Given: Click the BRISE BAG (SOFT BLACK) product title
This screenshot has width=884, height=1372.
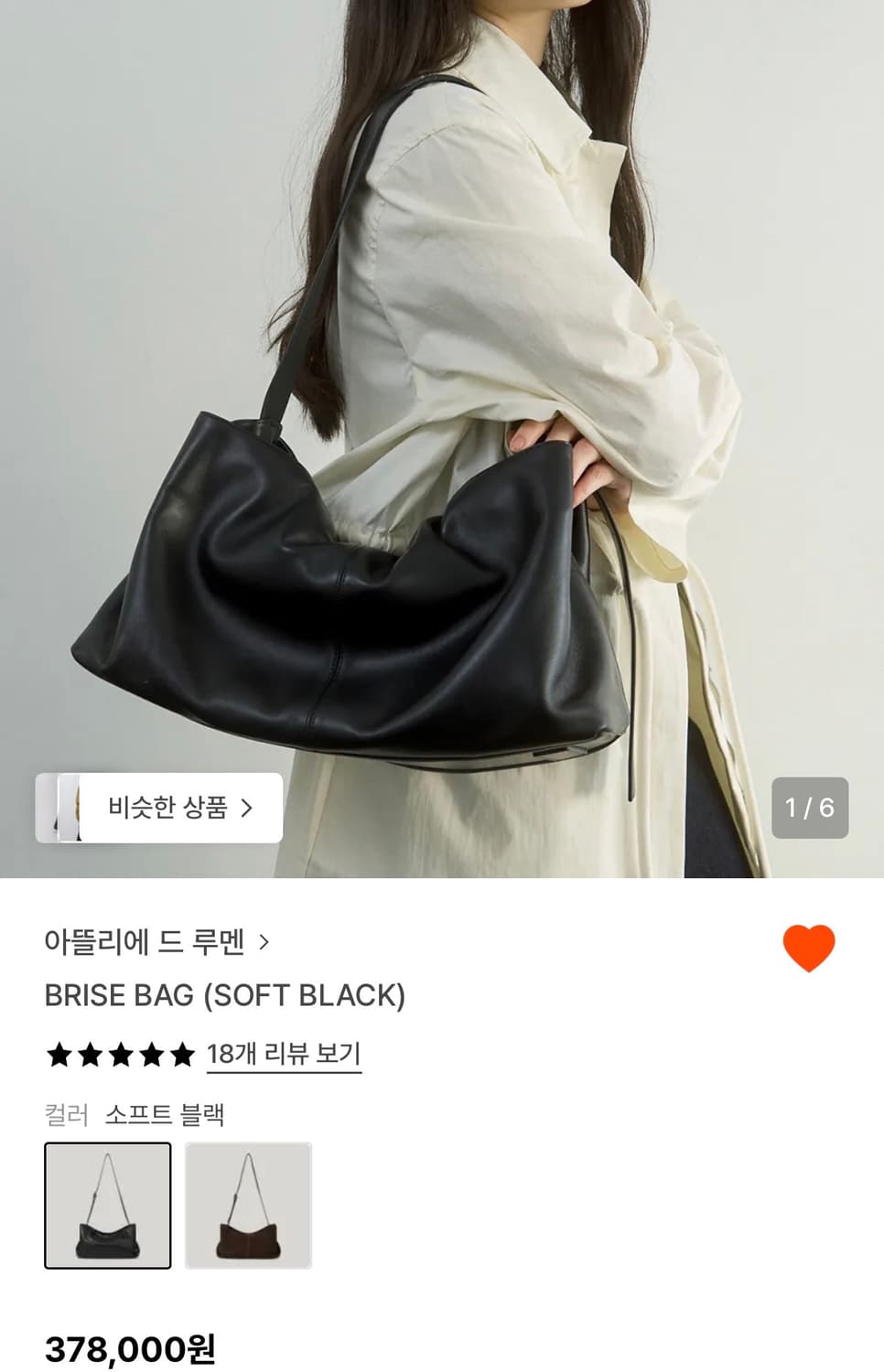Looking at the screenshot, I should 226,997.
